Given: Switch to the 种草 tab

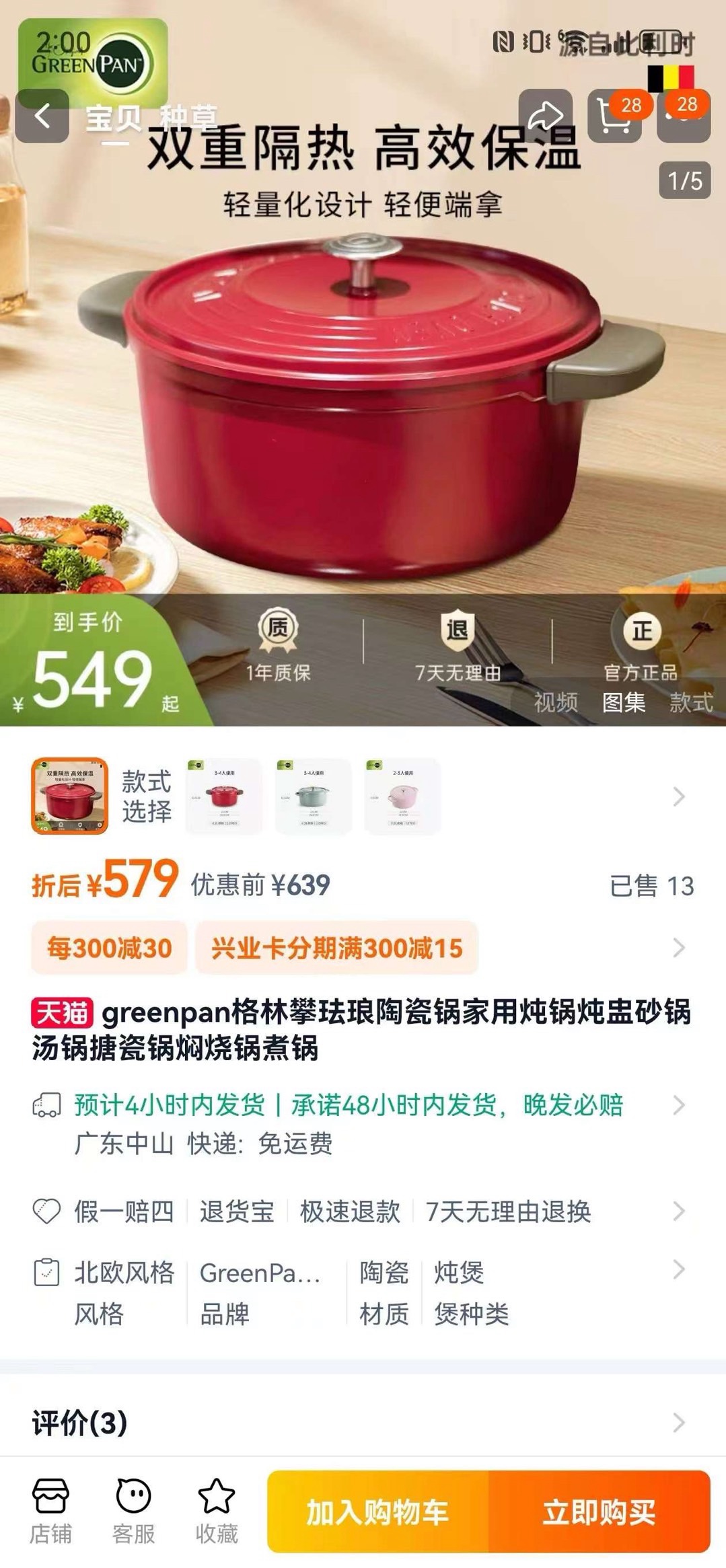Looking at the screenshot, I should 188,118.
